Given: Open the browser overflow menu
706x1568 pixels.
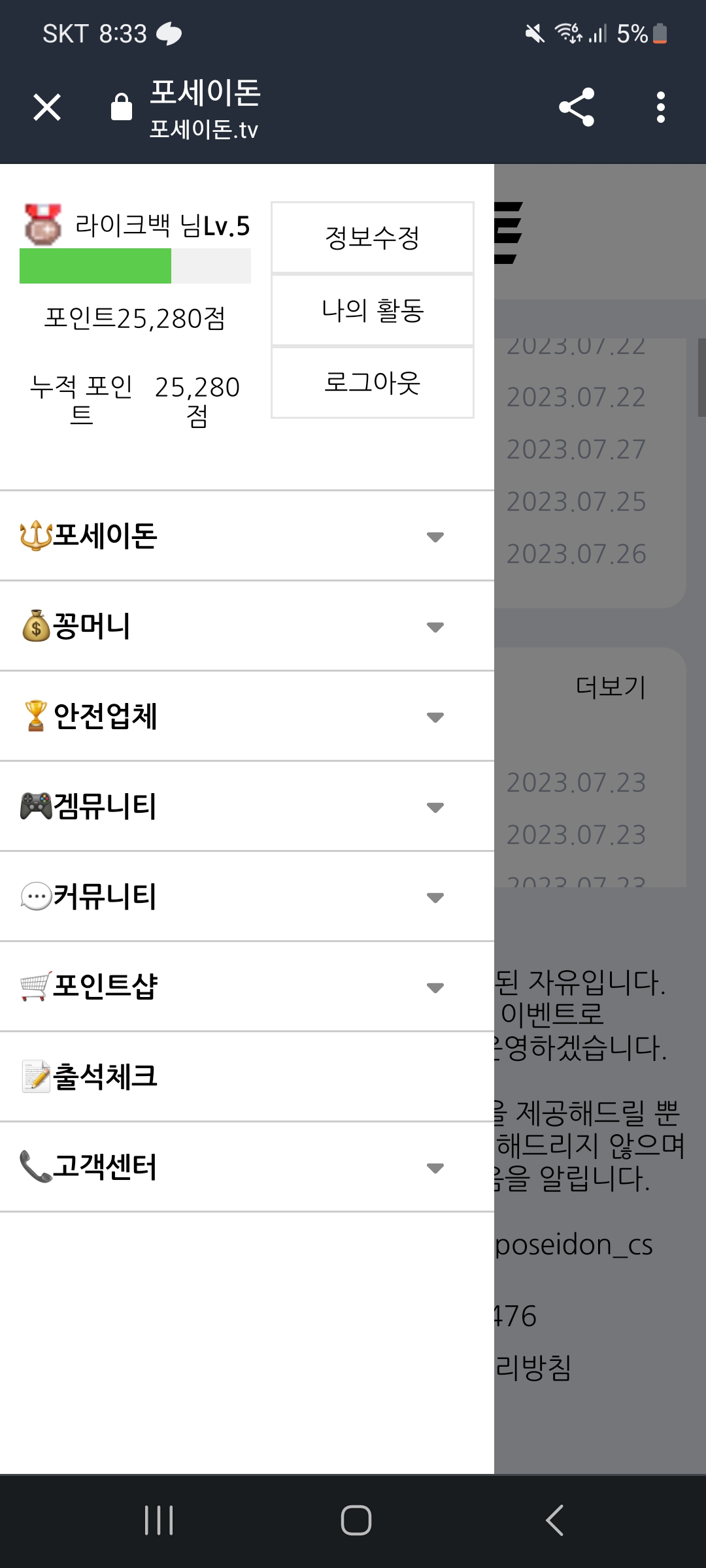Looking at the screenshot, I should [x=660, y=107].
